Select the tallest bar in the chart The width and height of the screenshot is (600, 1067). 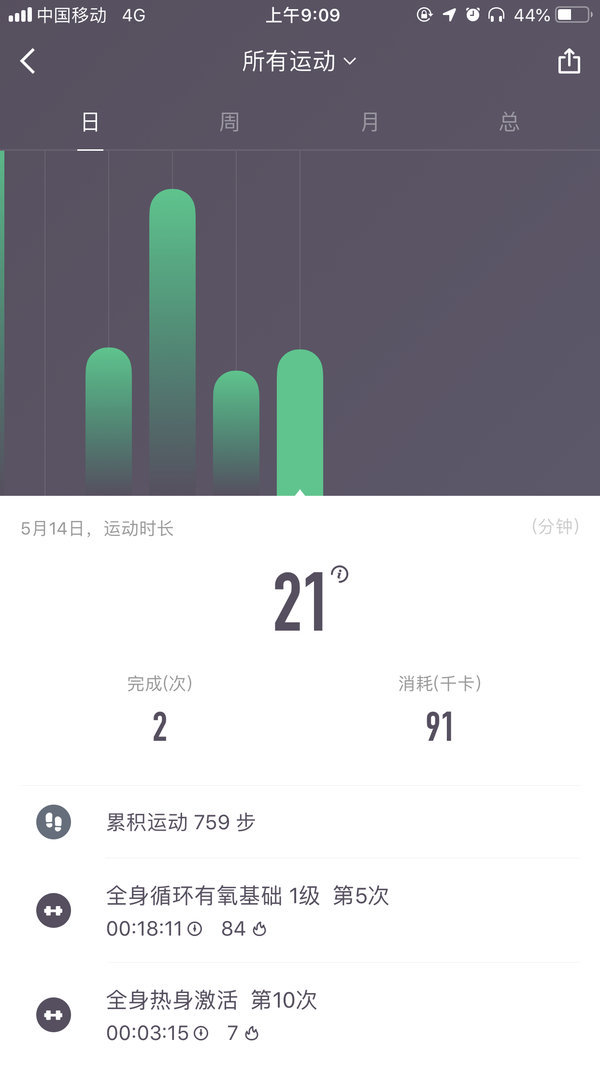[172, 342]
